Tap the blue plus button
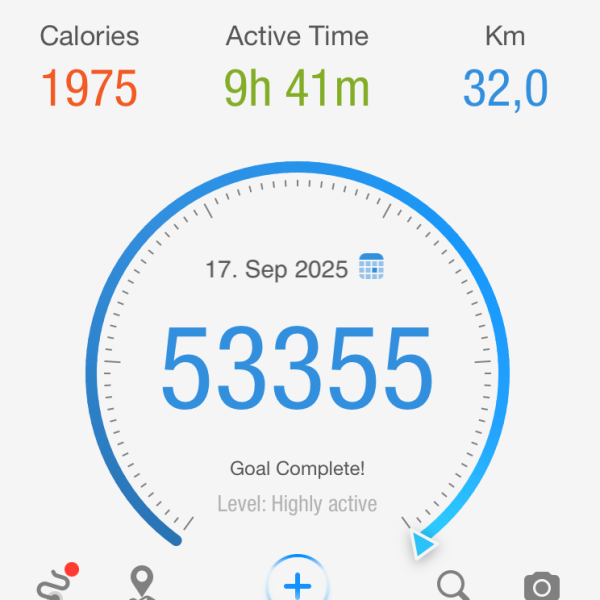600x600 pixels. click(298, 583)
